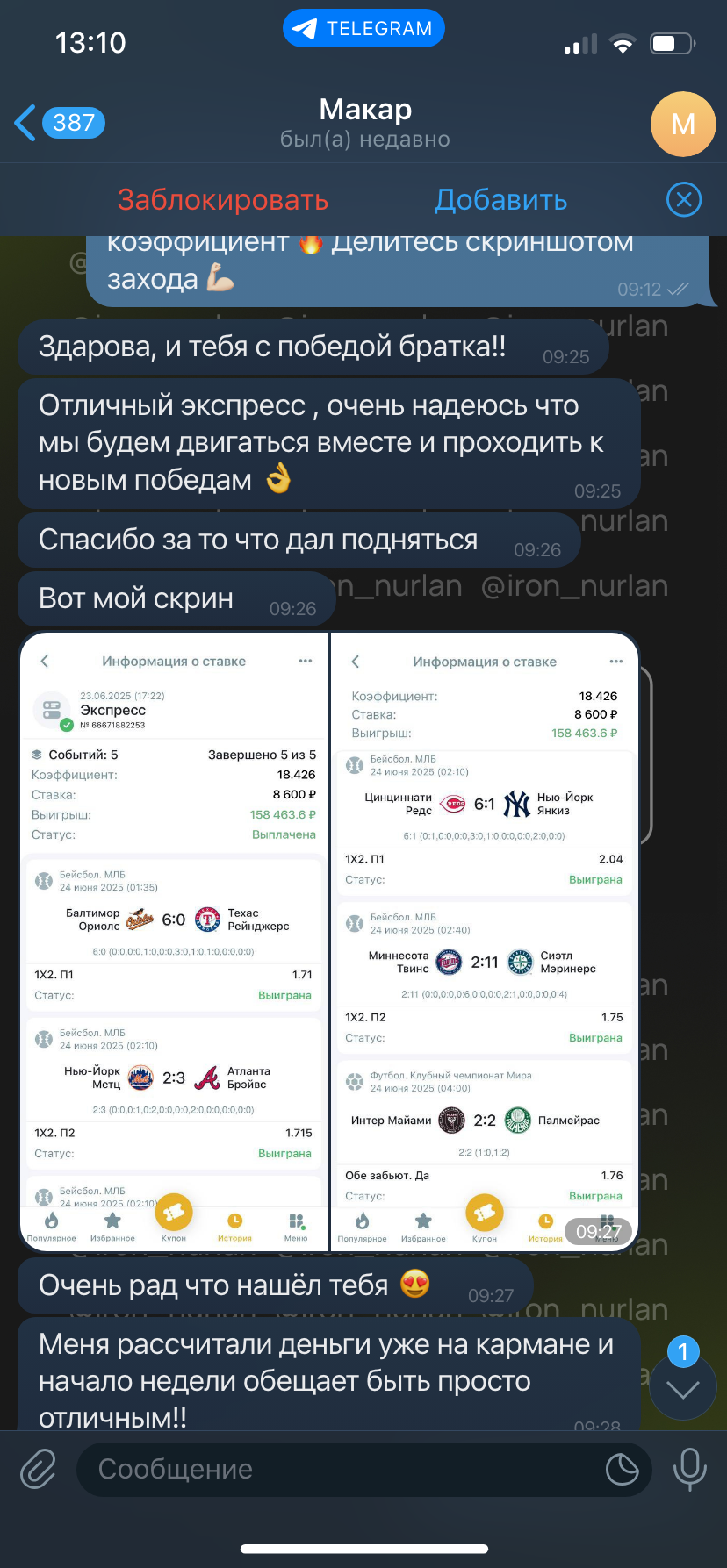727x1568 pixels.
Task: Return to the app via the Telegram pill
Action: [x=363, y=29]
